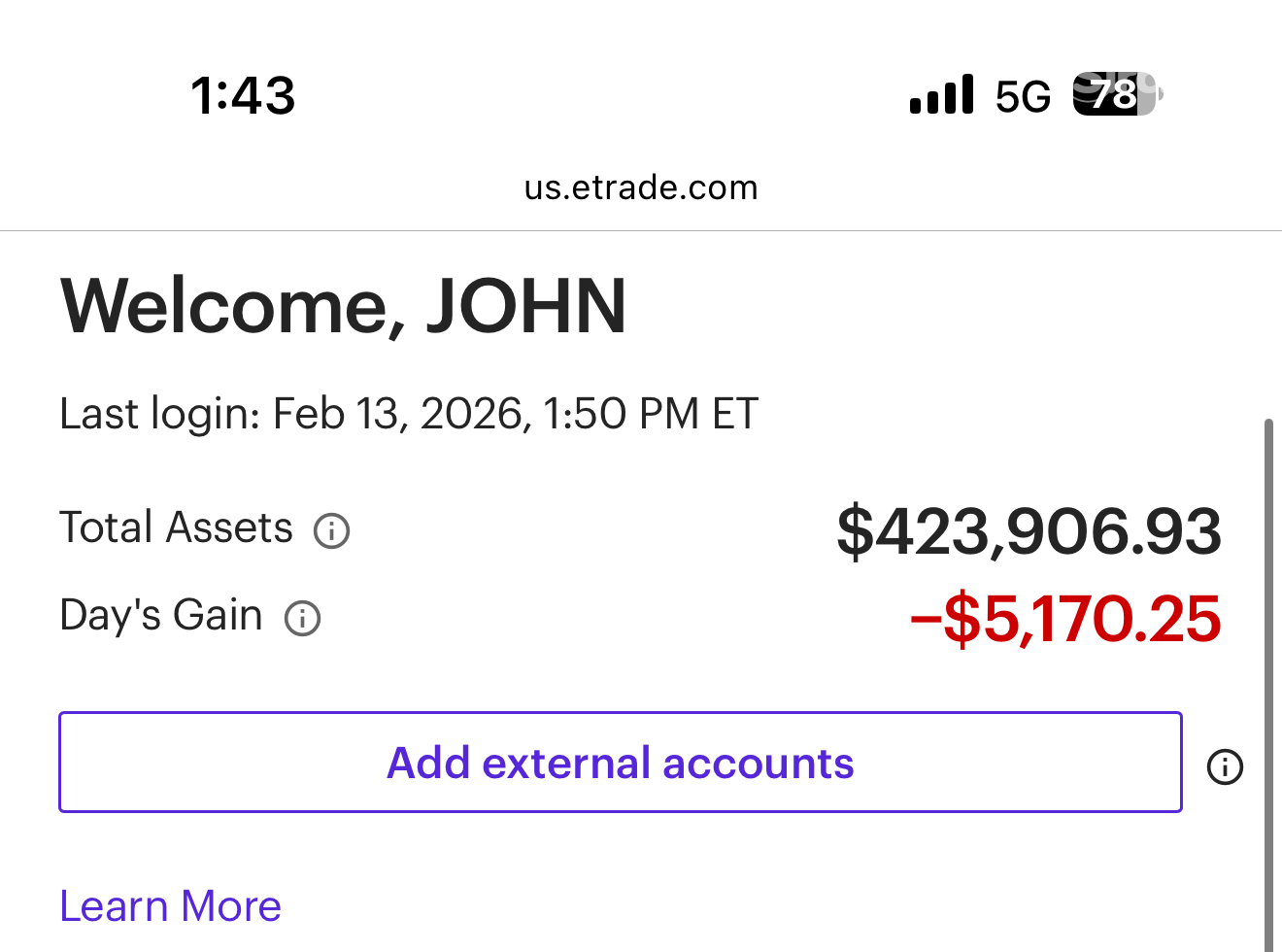Show info about Day's Gain
This screenshot has width=1282, height=952.
pyautogui.click(x=302, y=618)
